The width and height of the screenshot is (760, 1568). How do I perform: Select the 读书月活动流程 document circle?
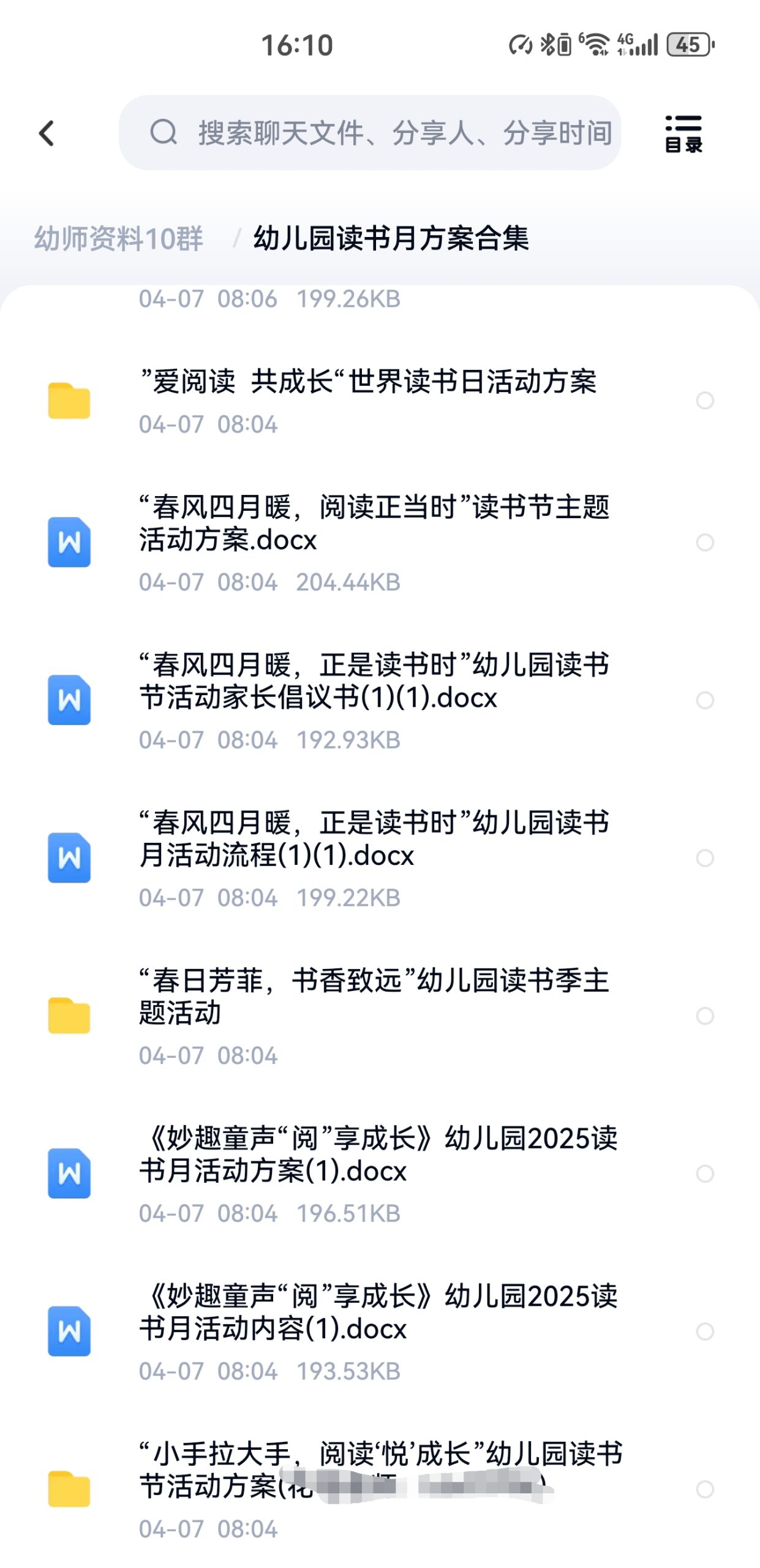pyautogui.click(x=705, y=858)
